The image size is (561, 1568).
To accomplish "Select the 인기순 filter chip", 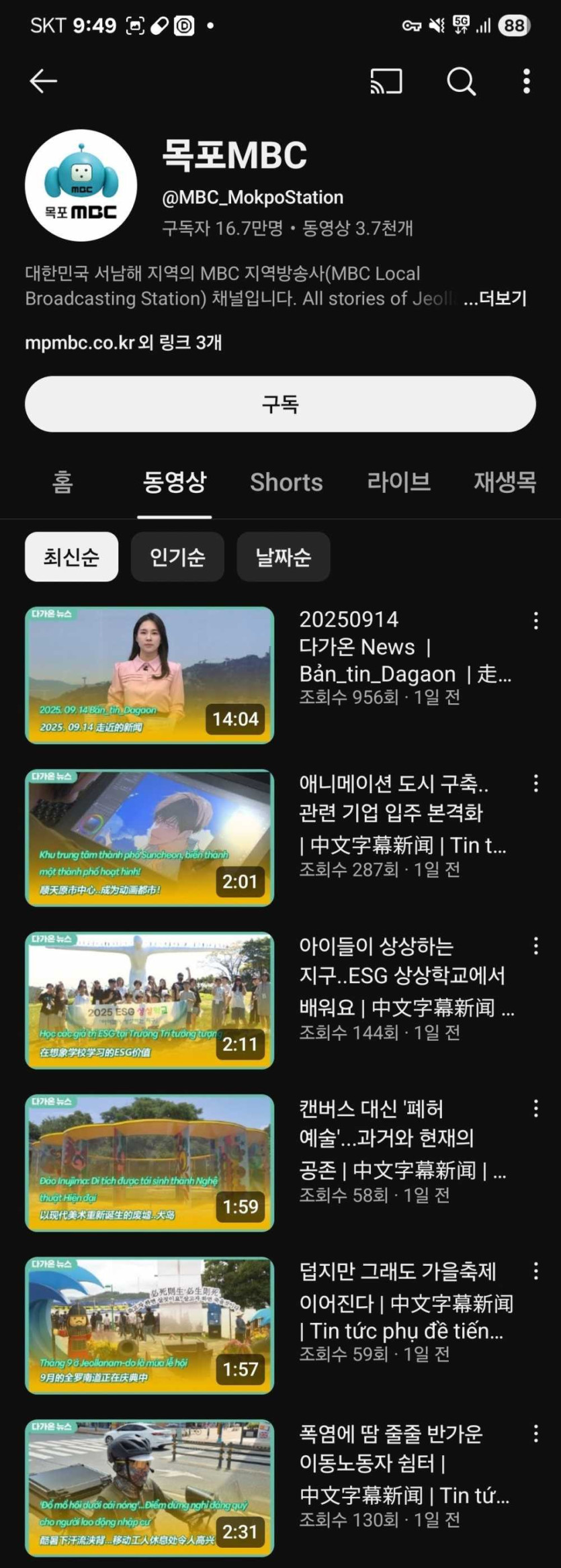I will [x=177, y=557].
